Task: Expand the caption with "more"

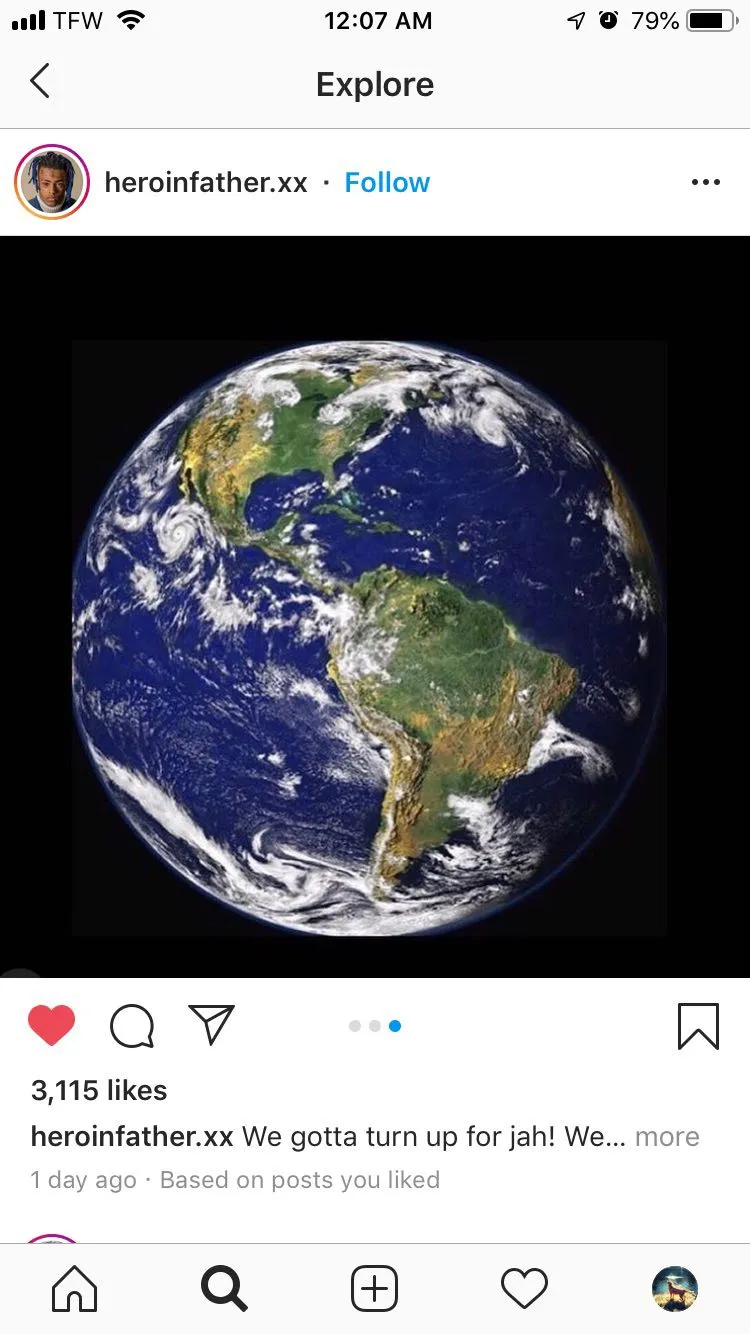Action: click(x=667, y=1137)
